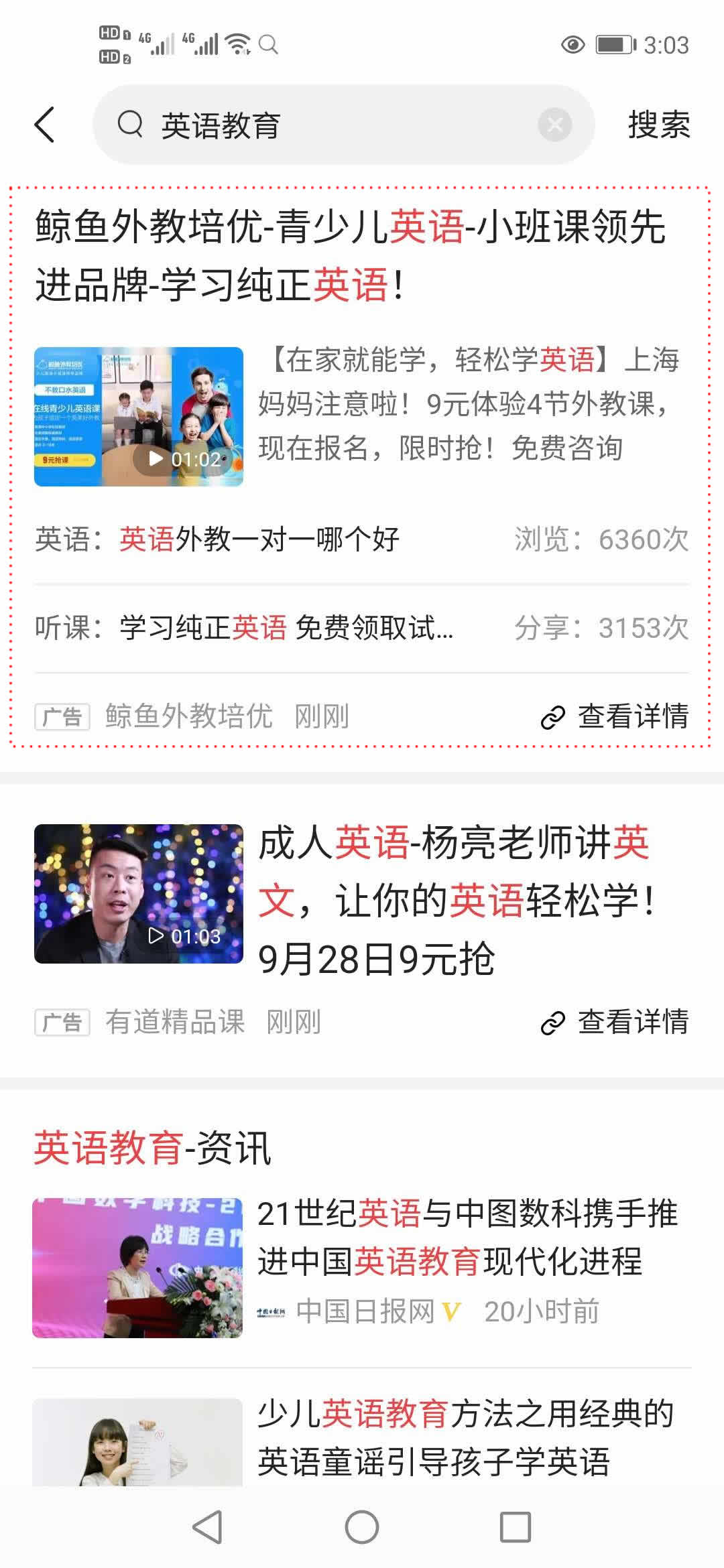
Task: Tap the 搜索 button
Action: click(x=658, y=125)
